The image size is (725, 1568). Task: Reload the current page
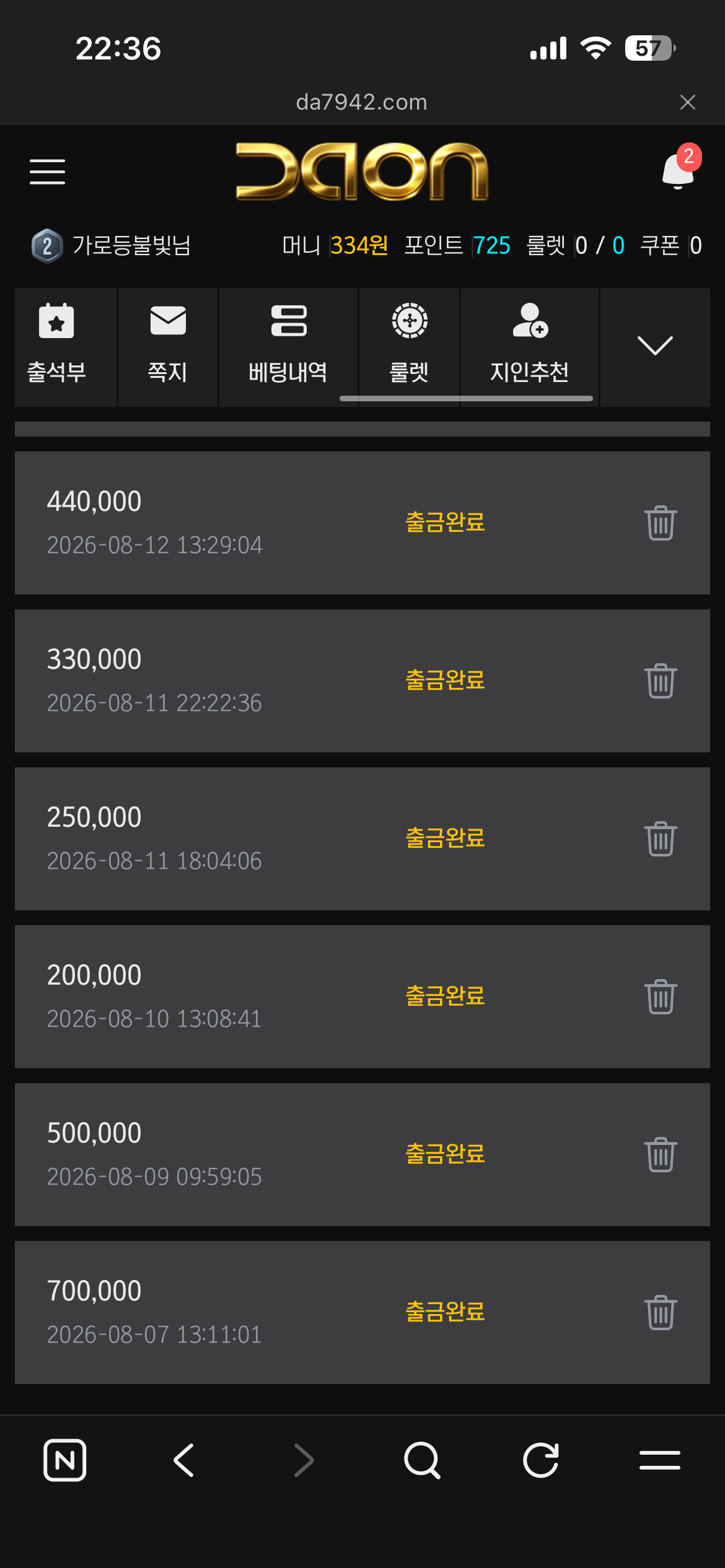(541, 1460)
